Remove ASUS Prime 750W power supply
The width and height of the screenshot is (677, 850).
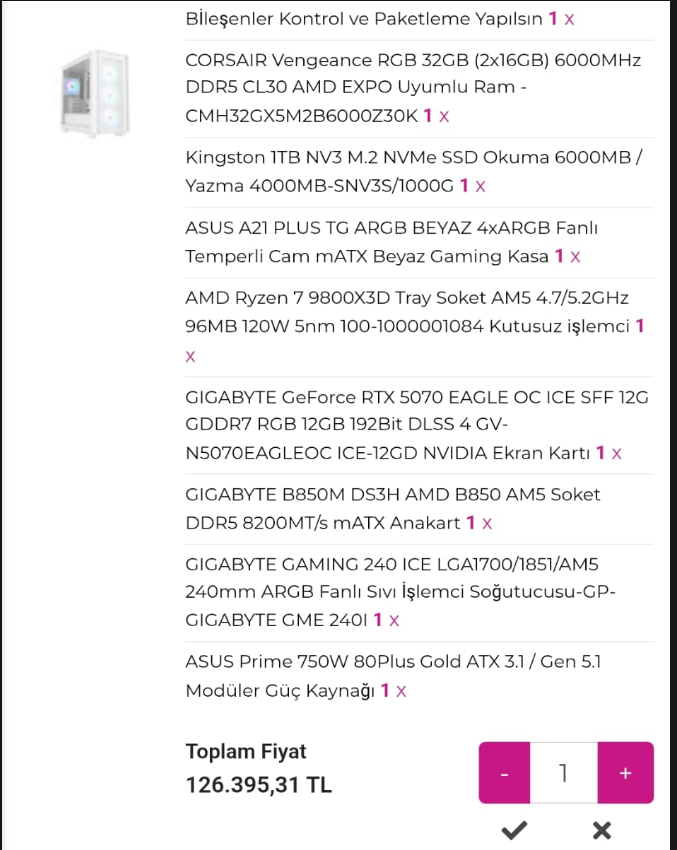[401, 691]
